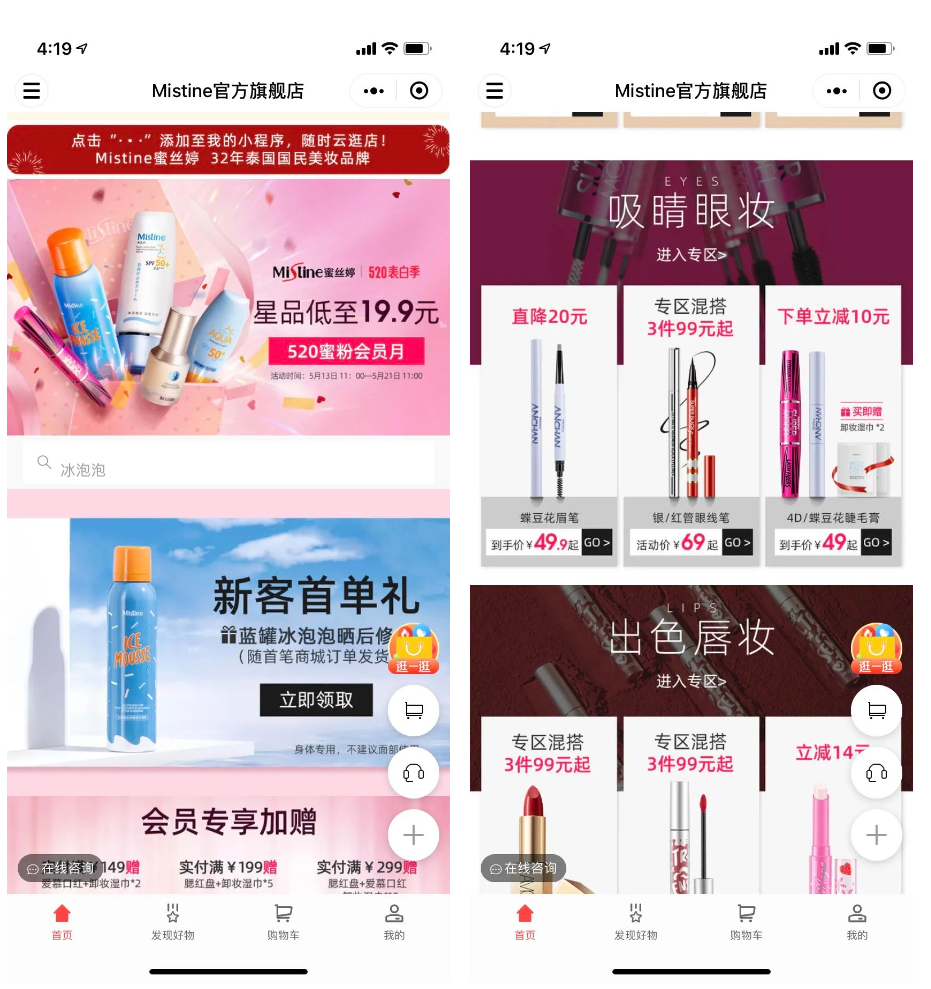This screenshot has width=931, height=989.
Task: Enter the 吸睛眼妆 zone via 进入专区
Action: click(x=691, y=255)
